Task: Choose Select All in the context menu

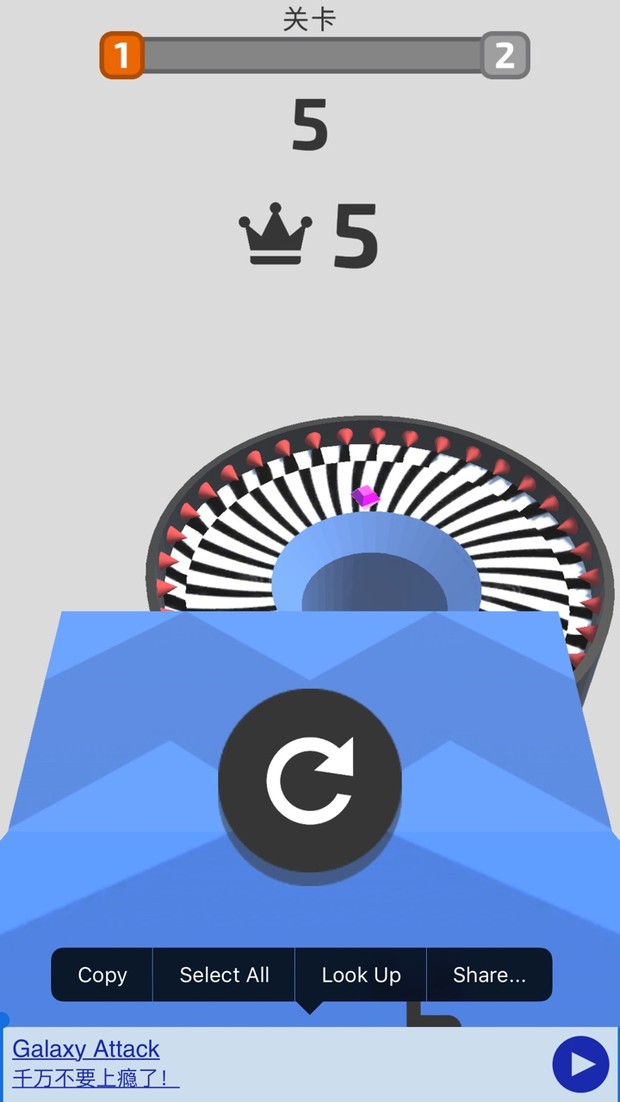Action: click(x=224, y=975)
